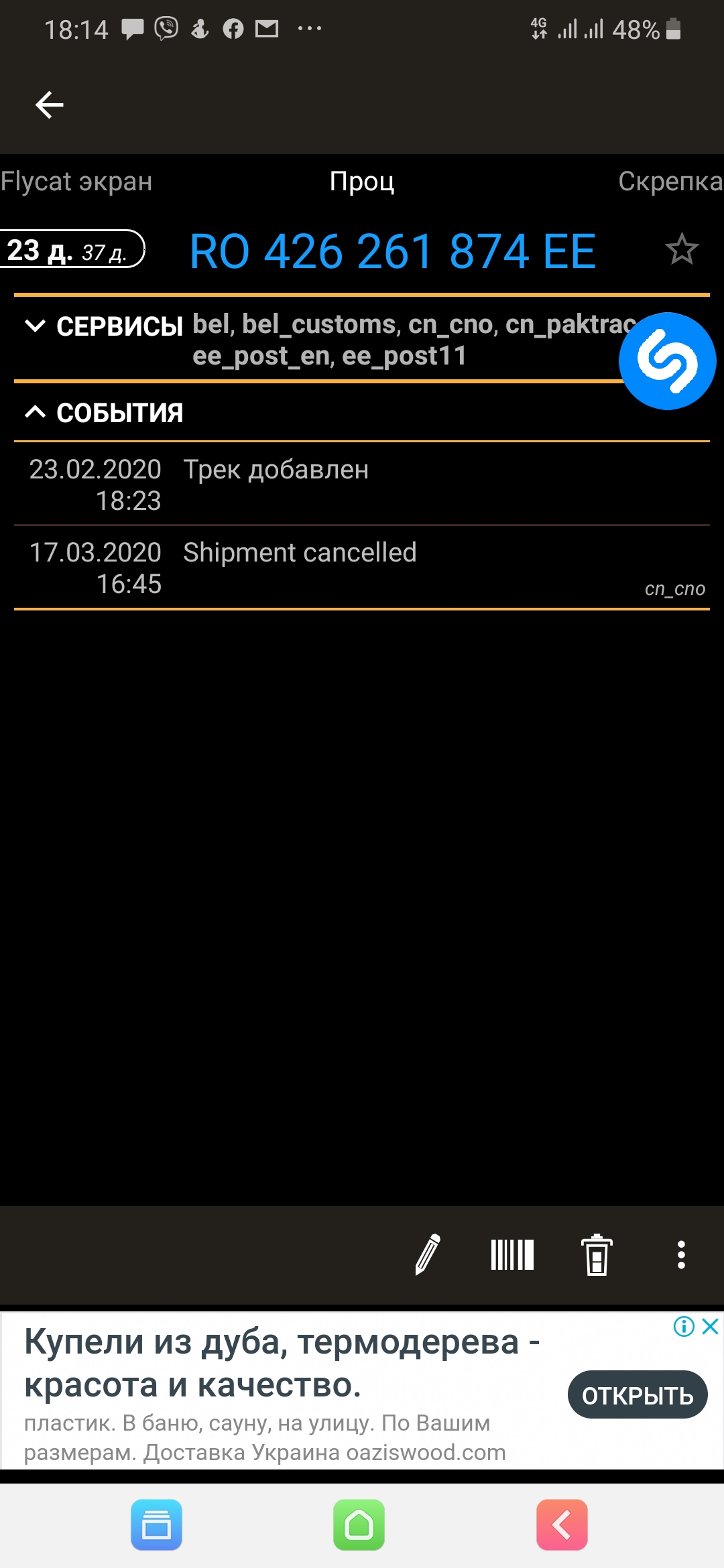Tap the Shazam floating button
Viewport: 724px width, 1568px height.
coord(667,361)
